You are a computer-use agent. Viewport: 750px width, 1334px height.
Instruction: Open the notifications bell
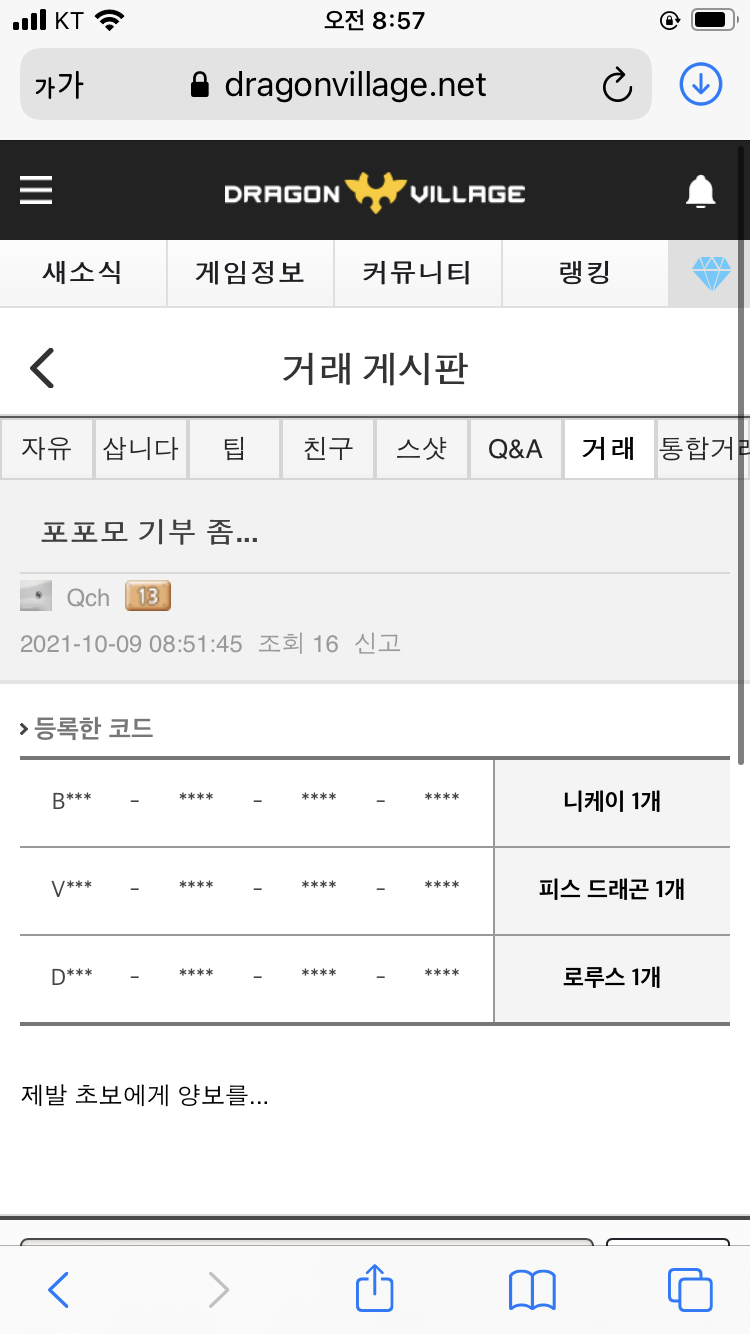point(701,191)
